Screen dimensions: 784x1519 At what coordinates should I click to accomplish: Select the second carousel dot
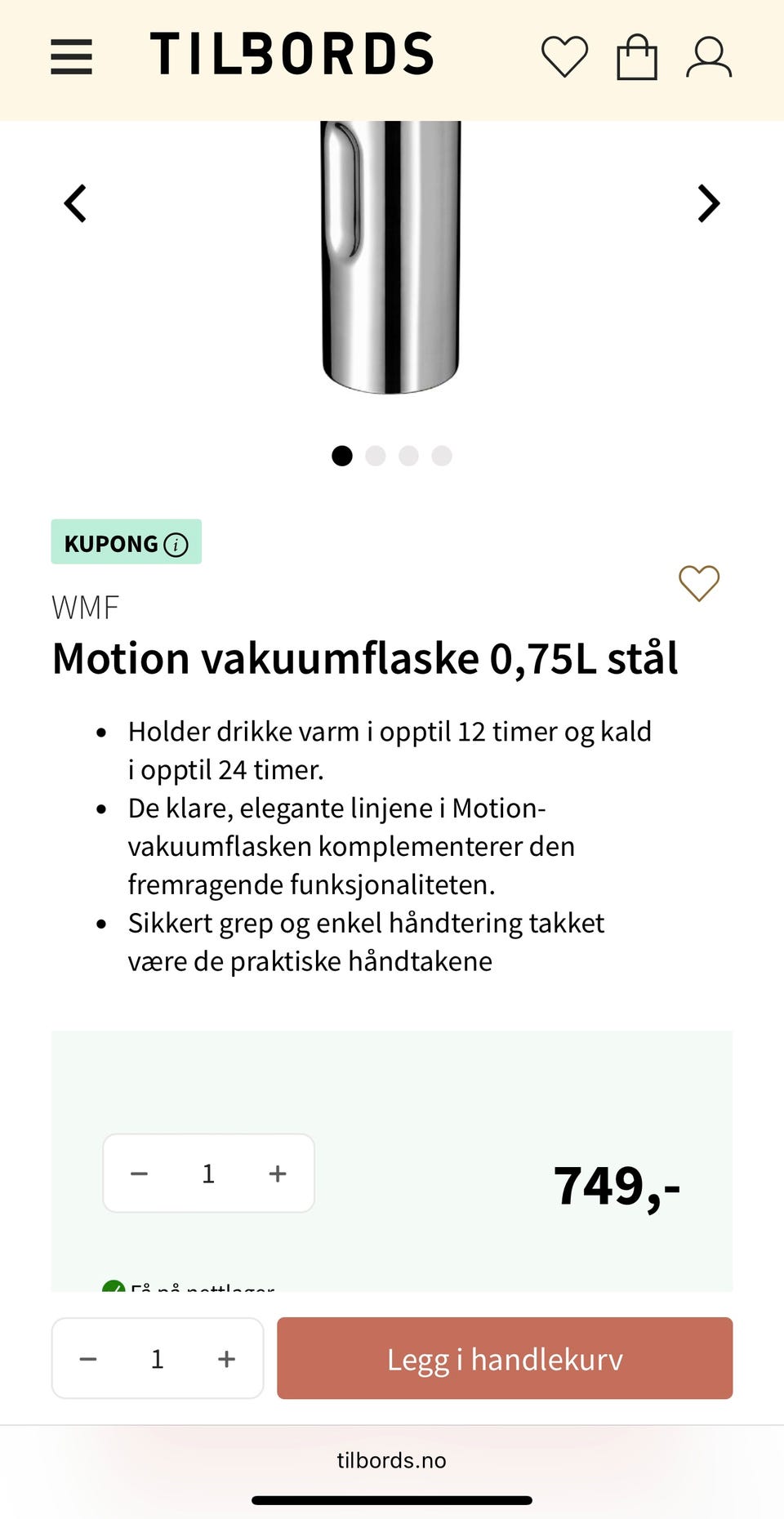coord(376,456)
